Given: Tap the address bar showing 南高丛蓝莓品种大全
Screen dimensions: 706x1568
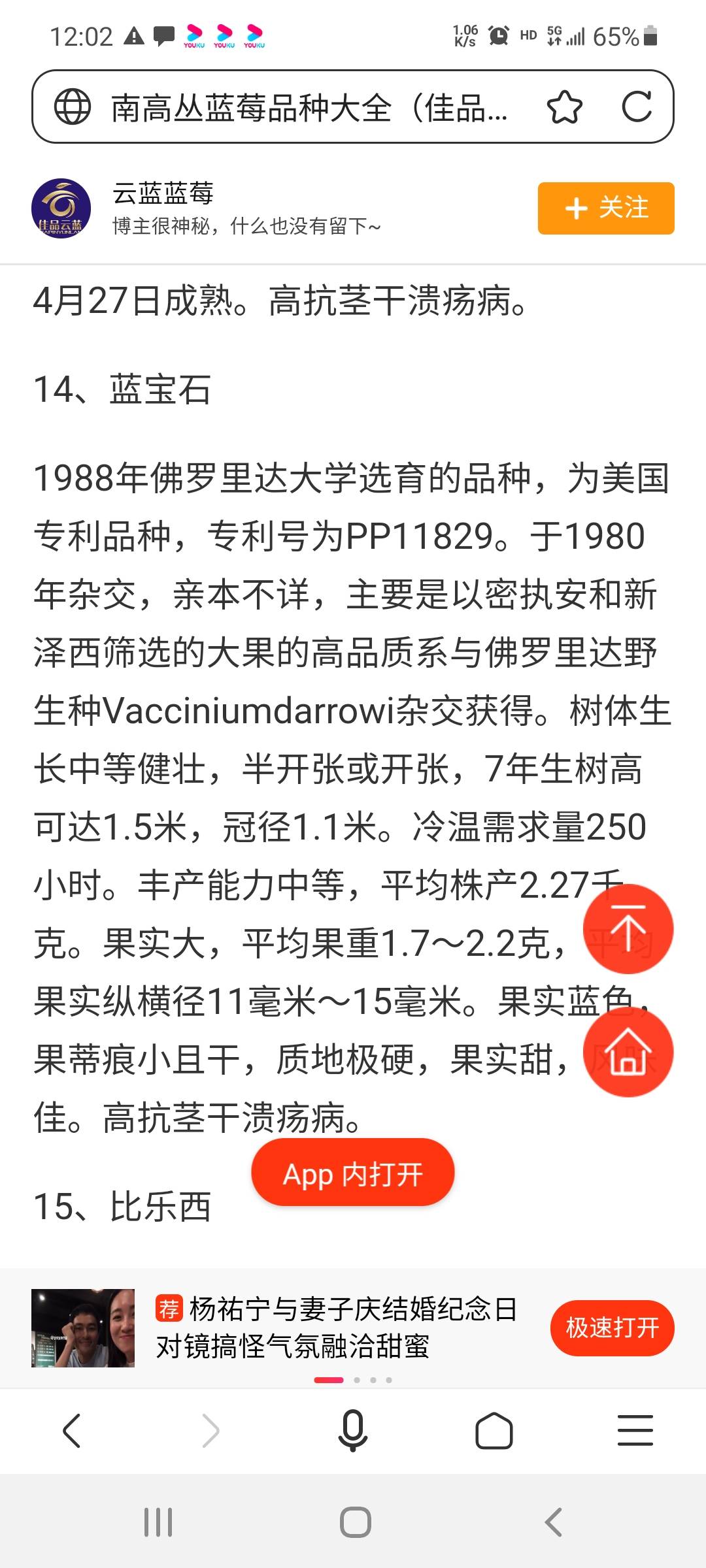Looking at the screenshot, I should [309, 107].
